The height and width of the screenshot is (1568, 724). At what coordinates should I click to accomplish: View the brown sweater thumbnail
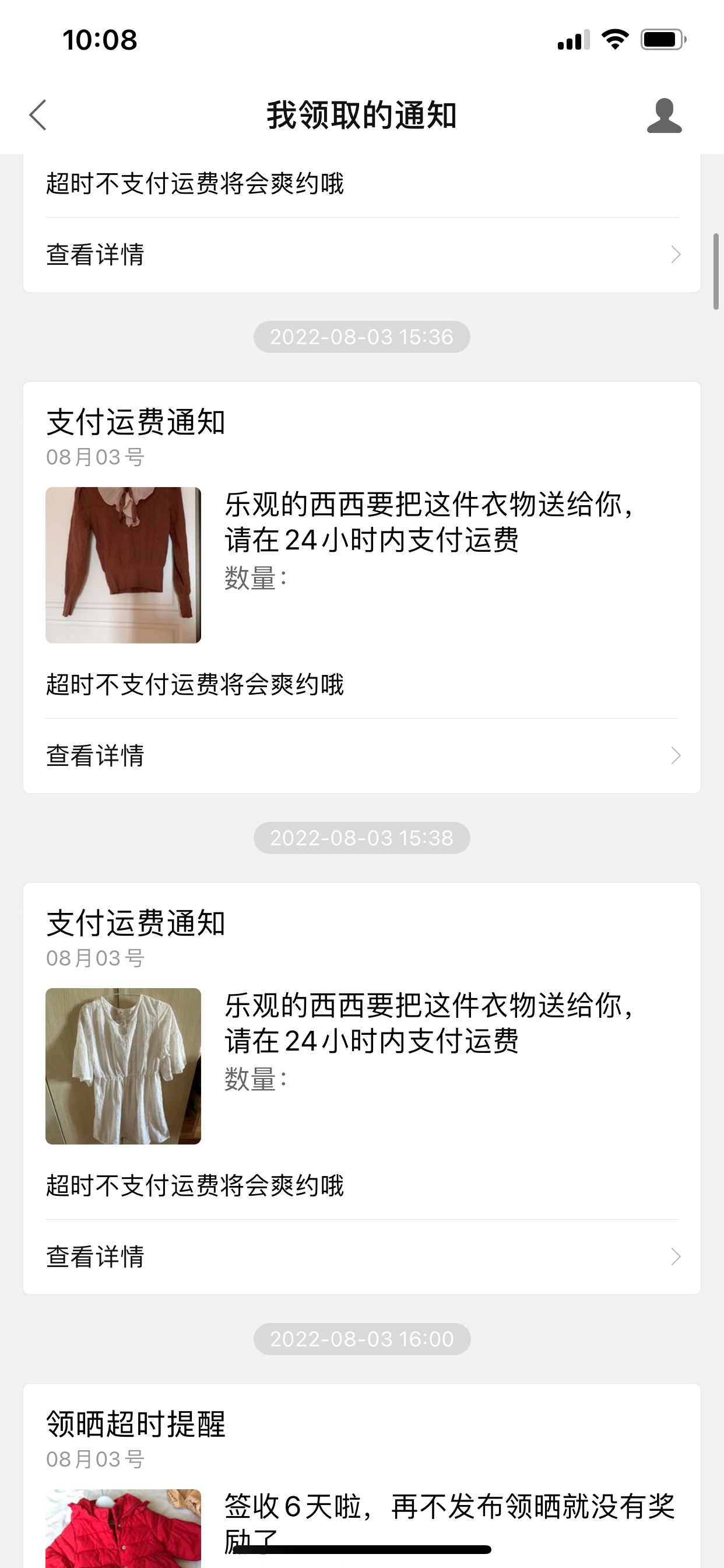(x=124, y=565)
